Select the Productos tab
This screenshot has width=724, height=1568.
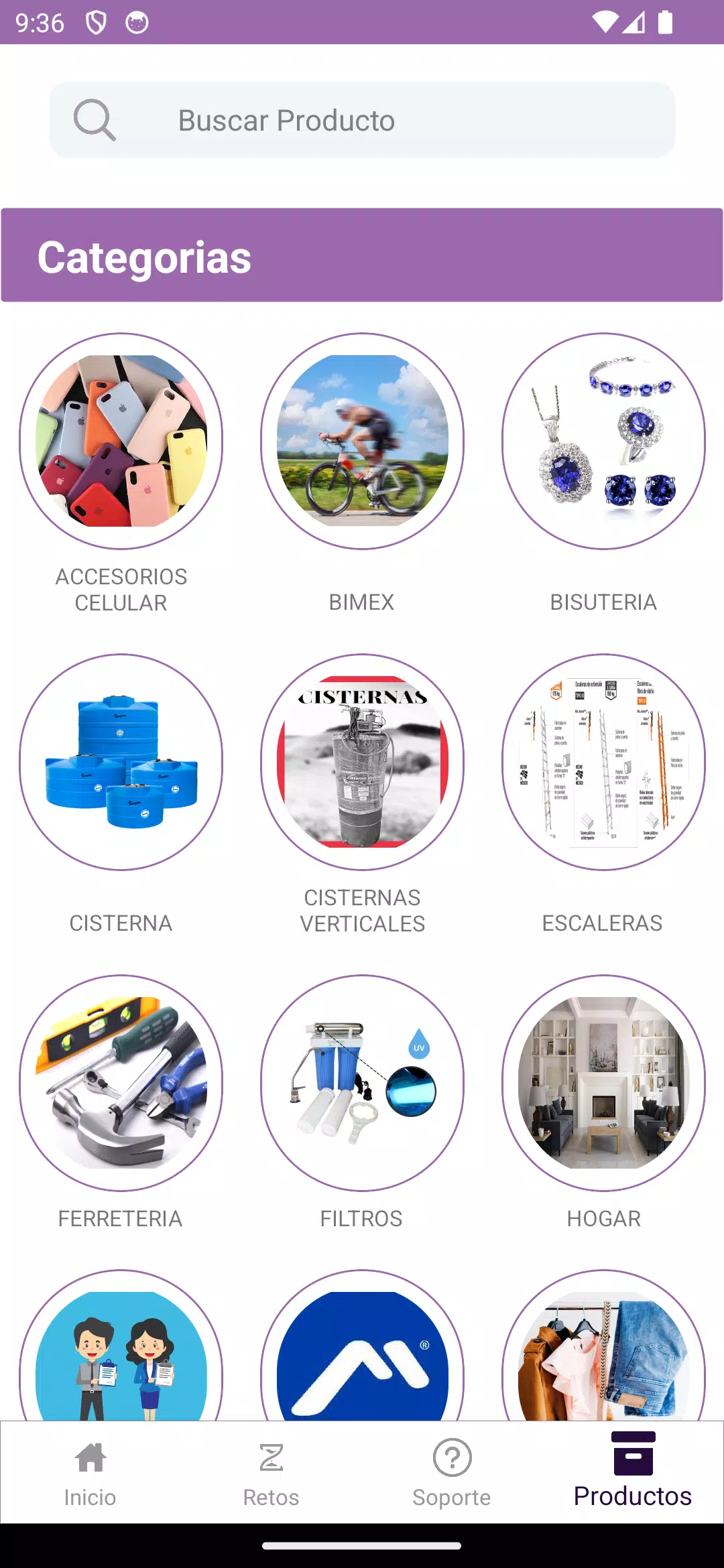tap(633, 1472)
